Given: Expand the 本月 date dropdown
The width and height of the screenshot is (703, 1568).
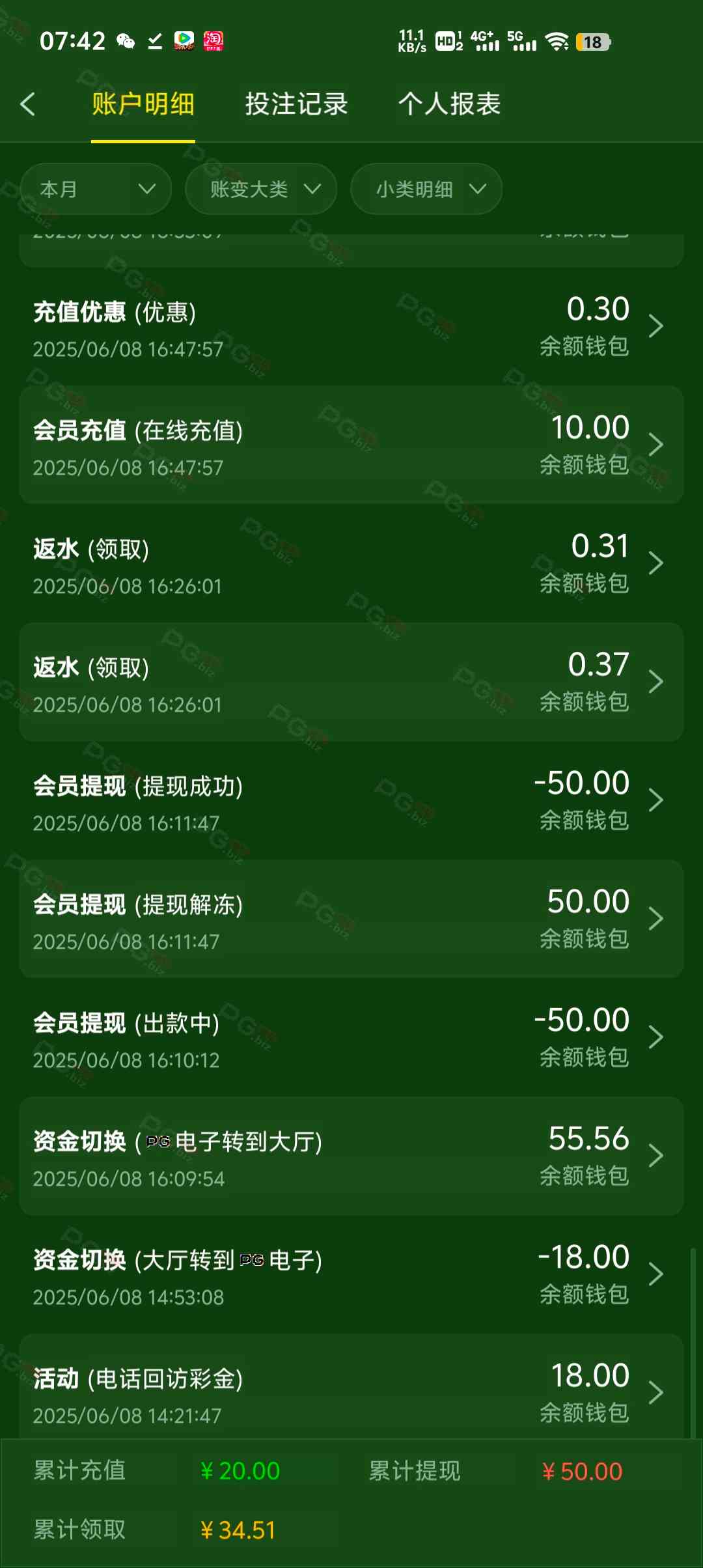Looking at the screenshot, I should pyautogui.click(x=96, y=189).
